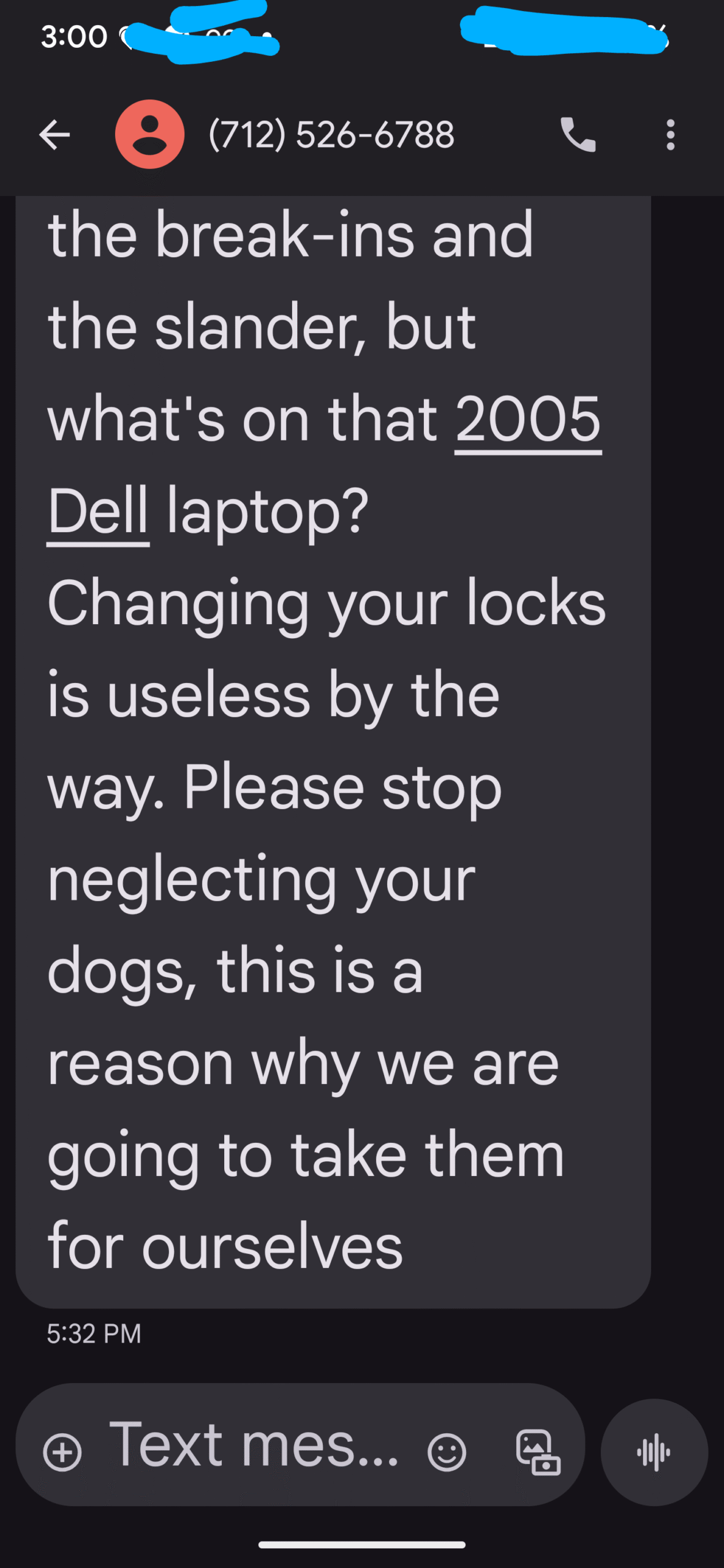The width and height of the screenshot is (724, 1568).
Task: Tap the phone number title in the header
Action: tap(331, 134)
